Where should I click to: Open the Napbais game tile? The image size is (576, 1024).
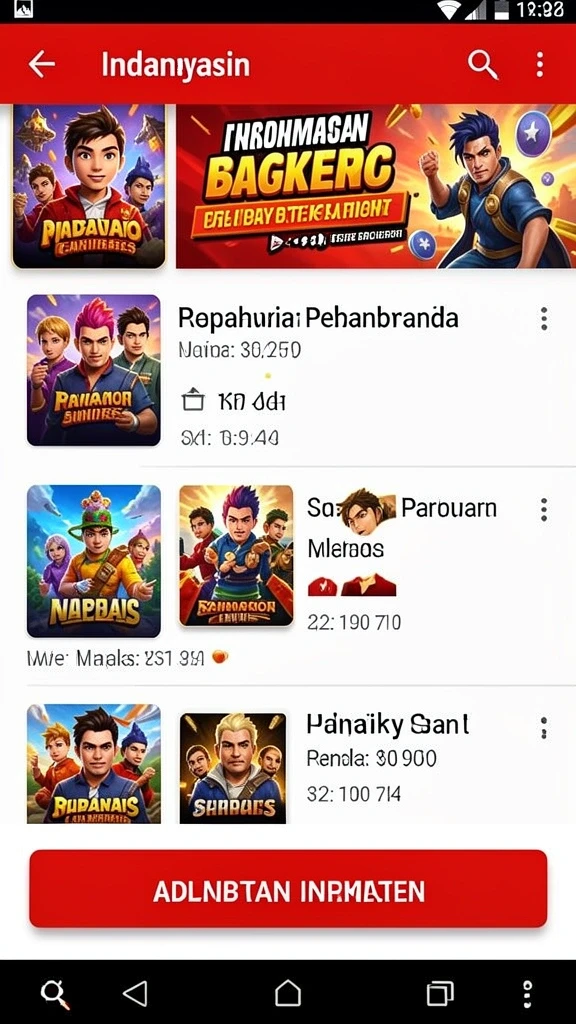tap(93, 560)
